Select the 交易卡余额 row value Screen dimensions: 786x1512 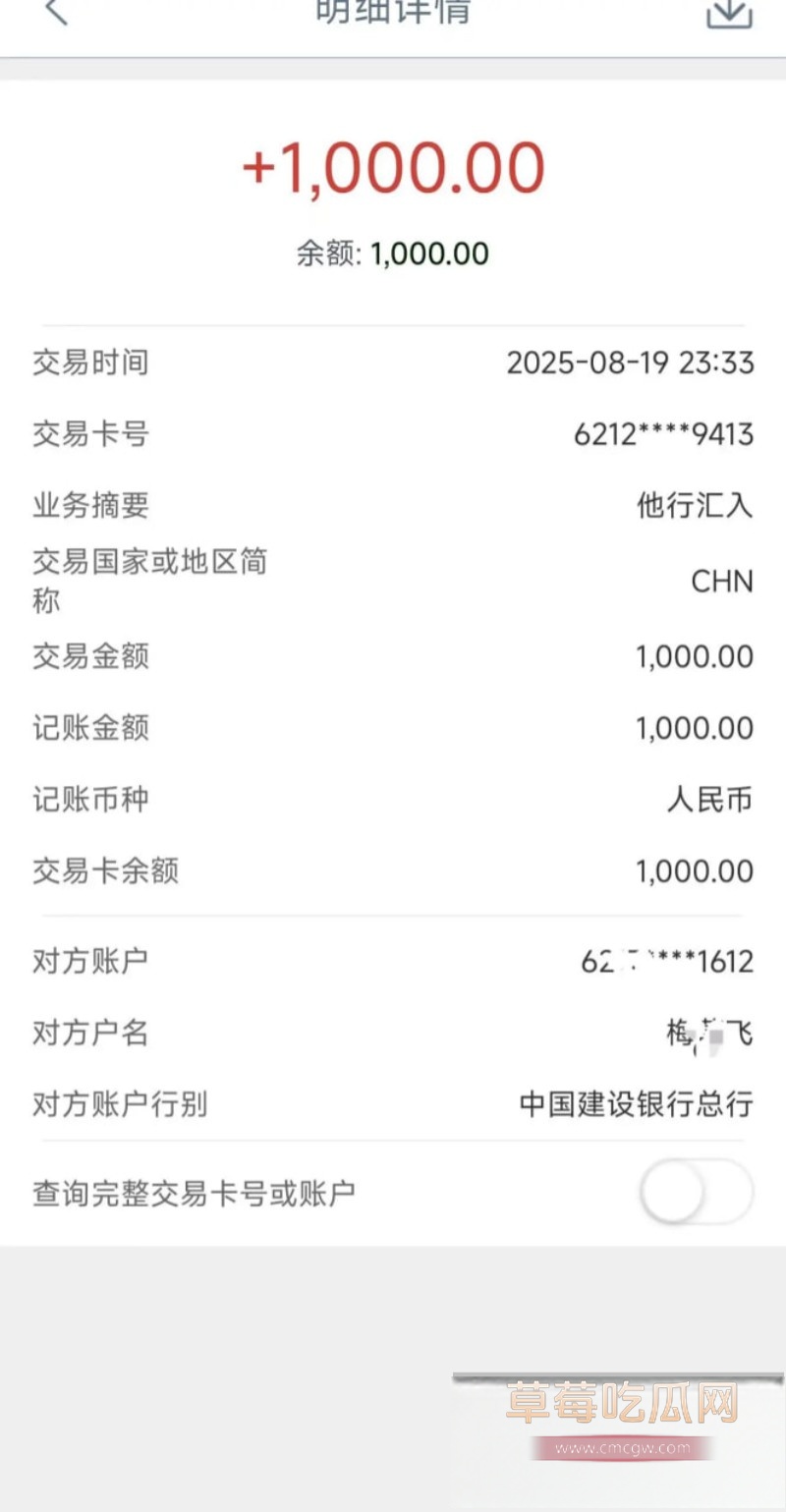coord(695,870)
